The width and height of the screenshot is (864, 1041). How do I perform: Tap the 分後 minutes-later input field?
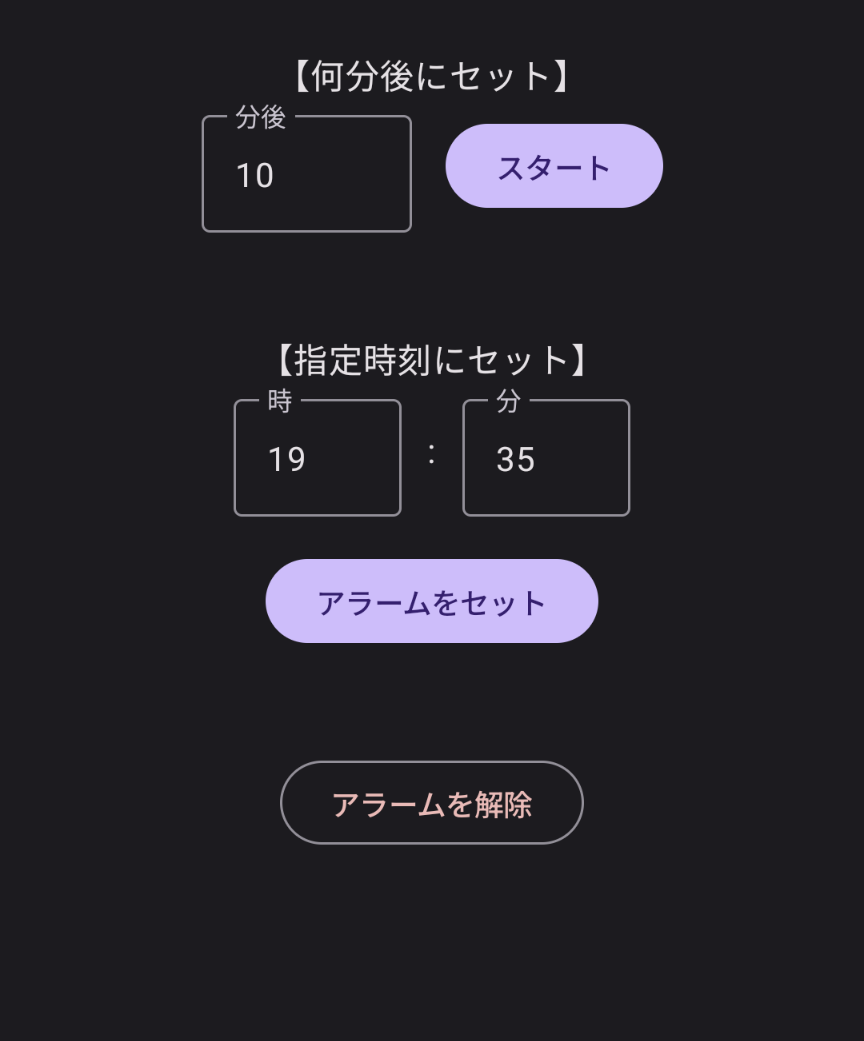pos(306,175)
